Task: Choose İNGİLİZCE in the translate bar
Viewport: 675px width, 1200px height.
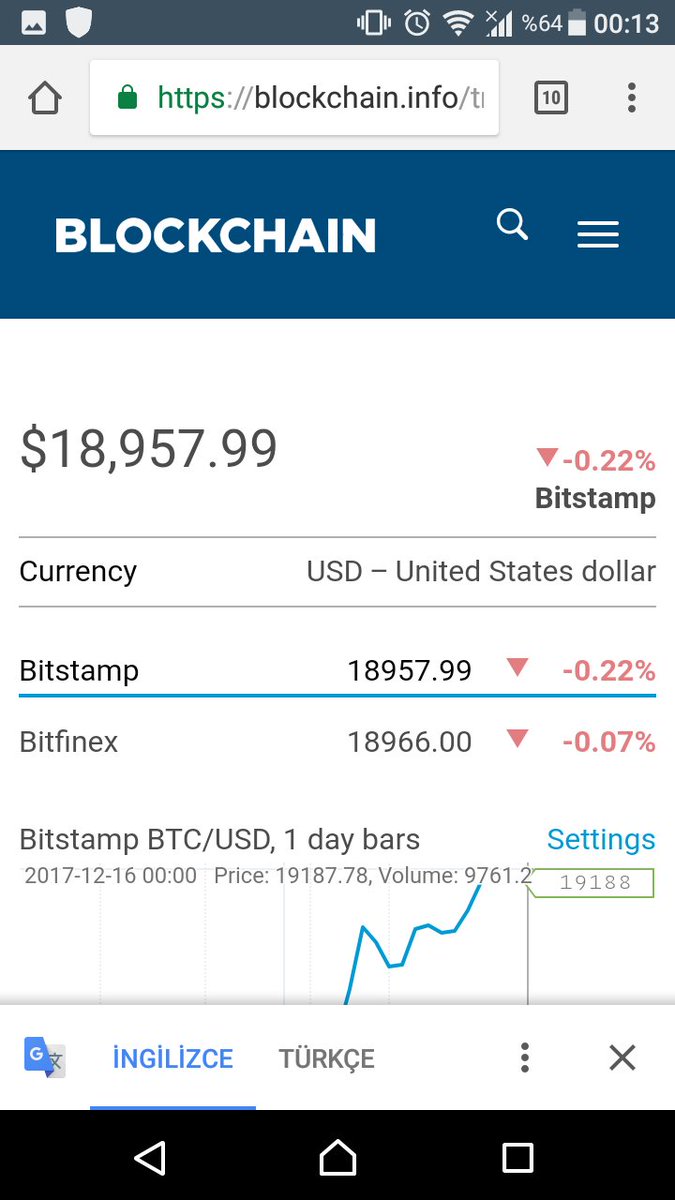Action: (173, 1058)
